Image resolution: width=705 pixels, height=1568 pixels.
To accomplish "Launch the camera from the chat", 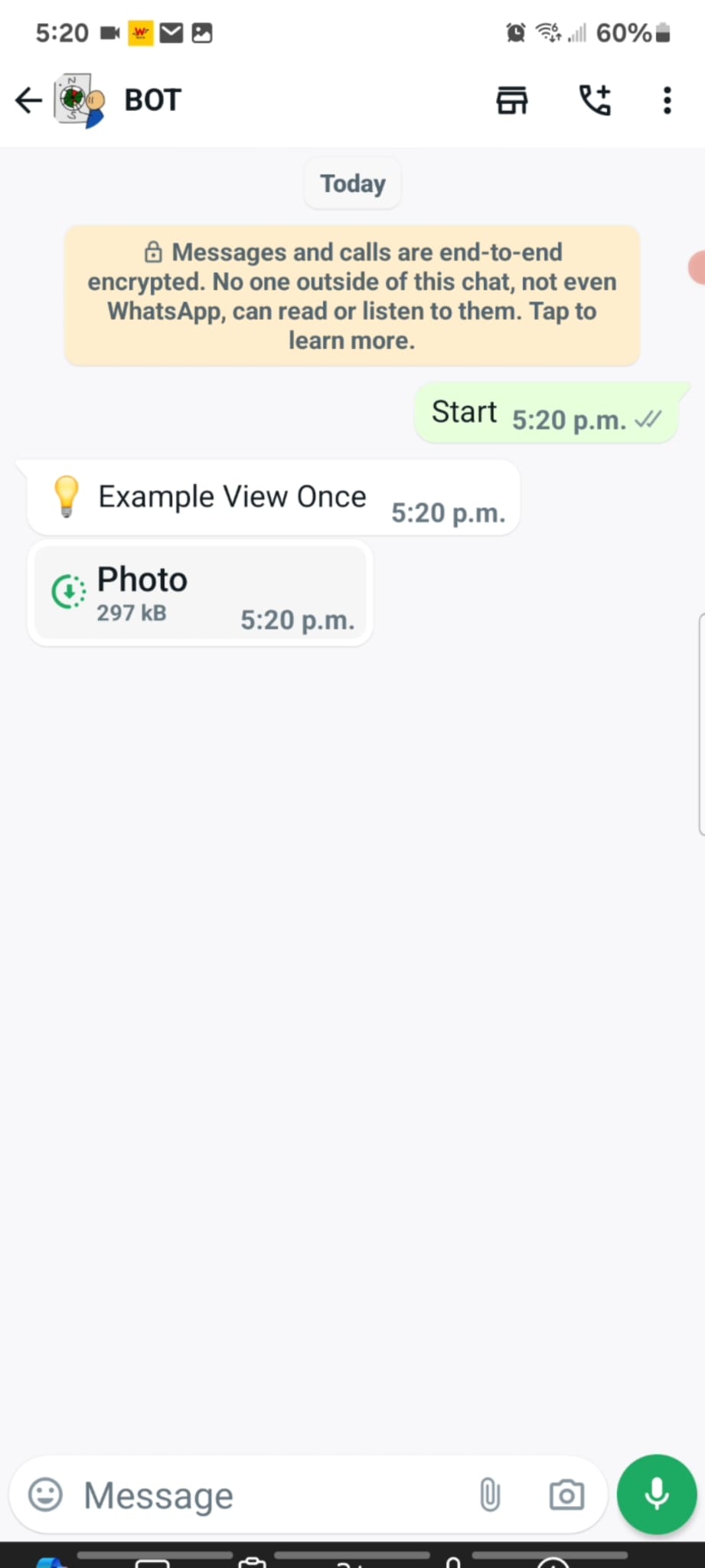I will (x=566, y=1494).
